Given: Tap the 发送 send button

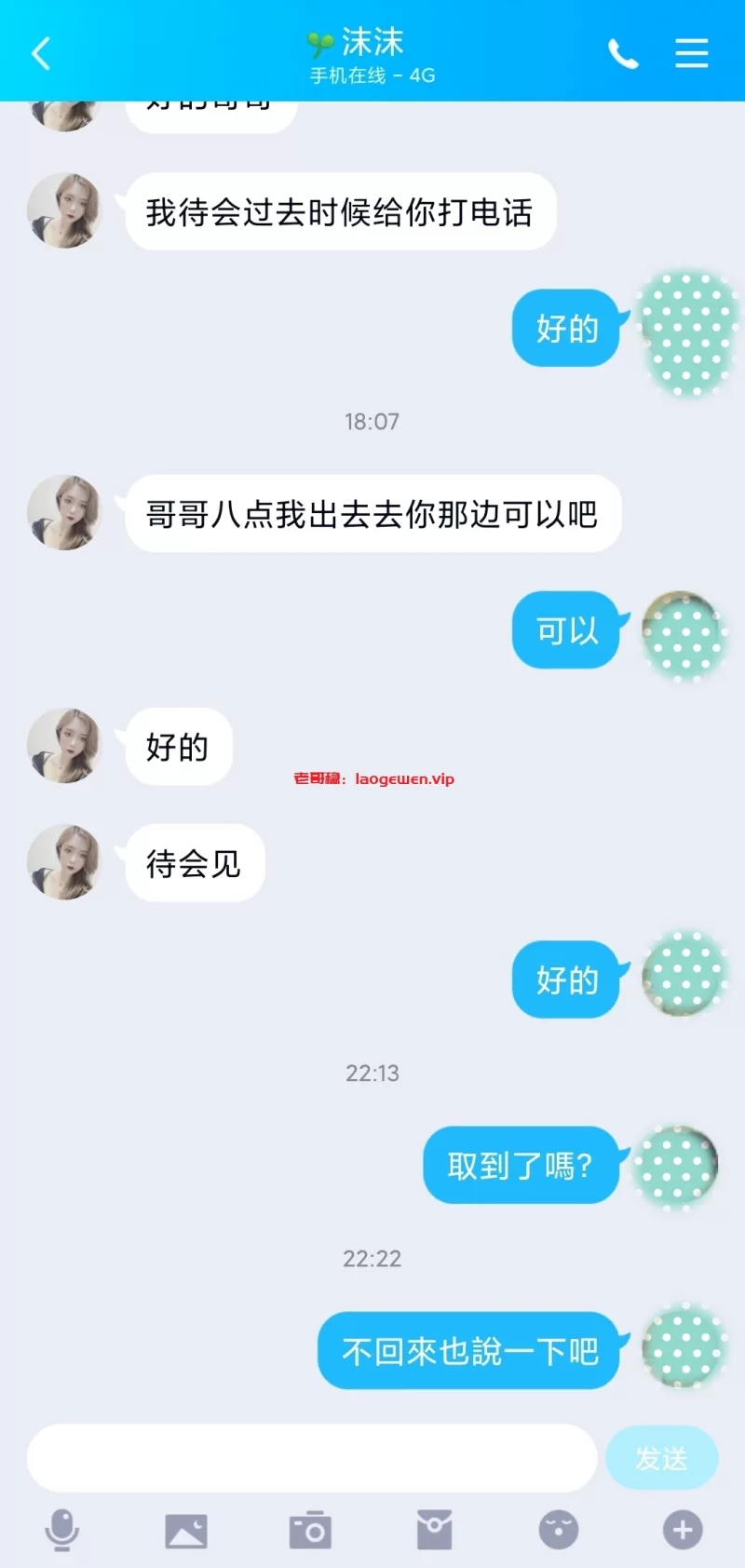Looking at the screenshot, I should pyautogui.click(x=661, y=1457).
